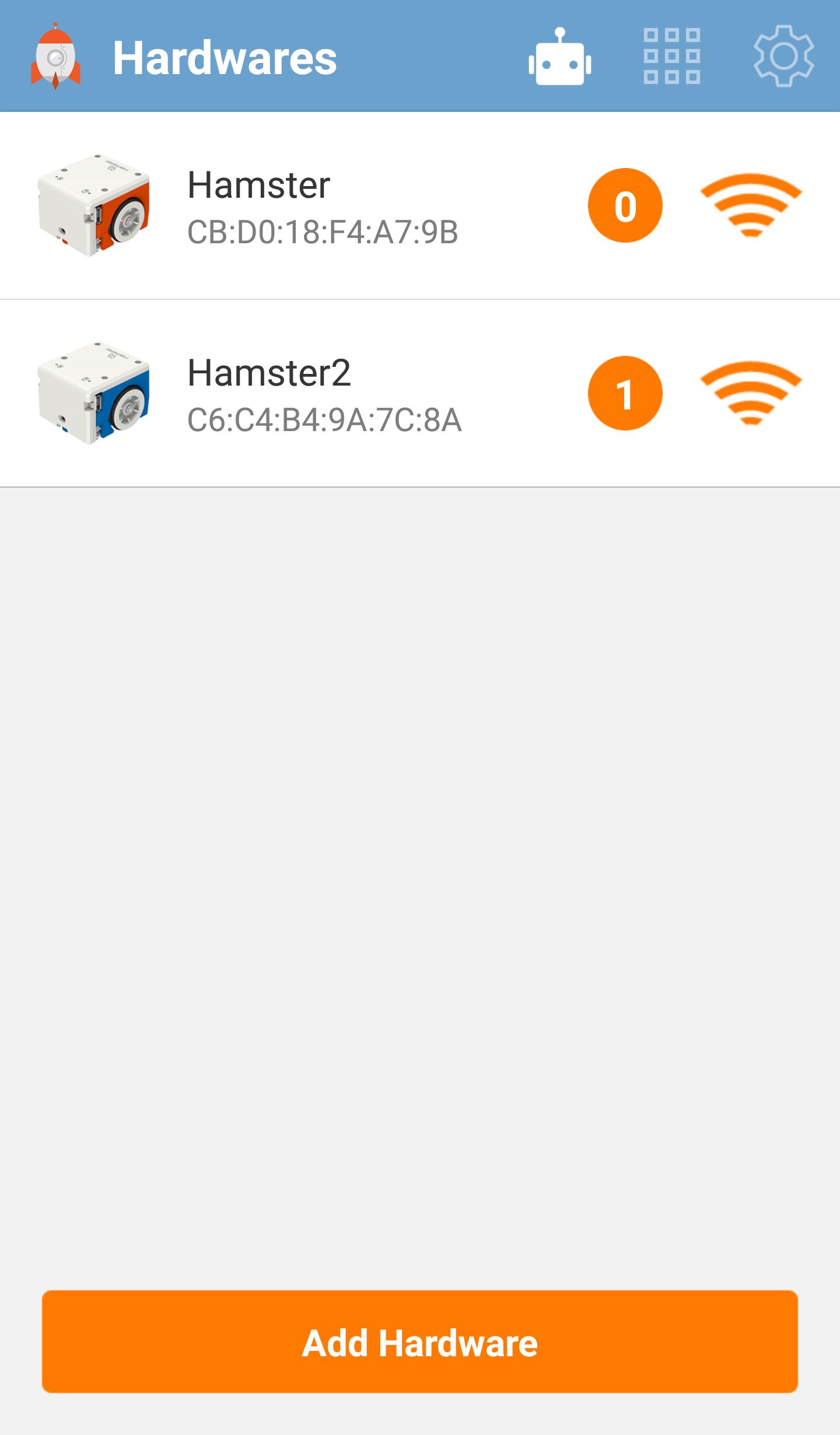The image size is (840, 1435).
Task: Switch to the robot hardware tab
Action: point(560,57)
